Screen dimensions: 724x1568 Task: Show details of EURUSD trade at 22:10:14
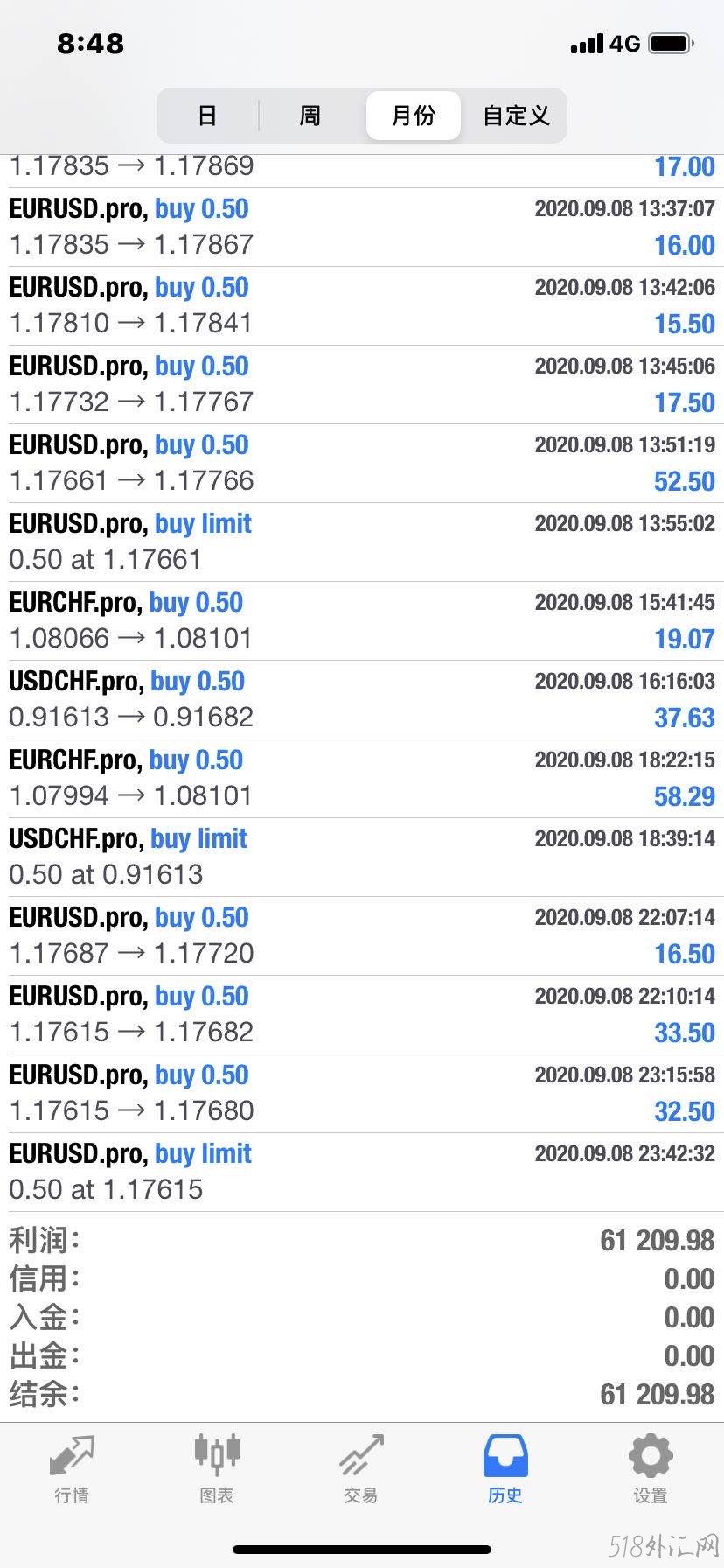(x=362, y=1014)
